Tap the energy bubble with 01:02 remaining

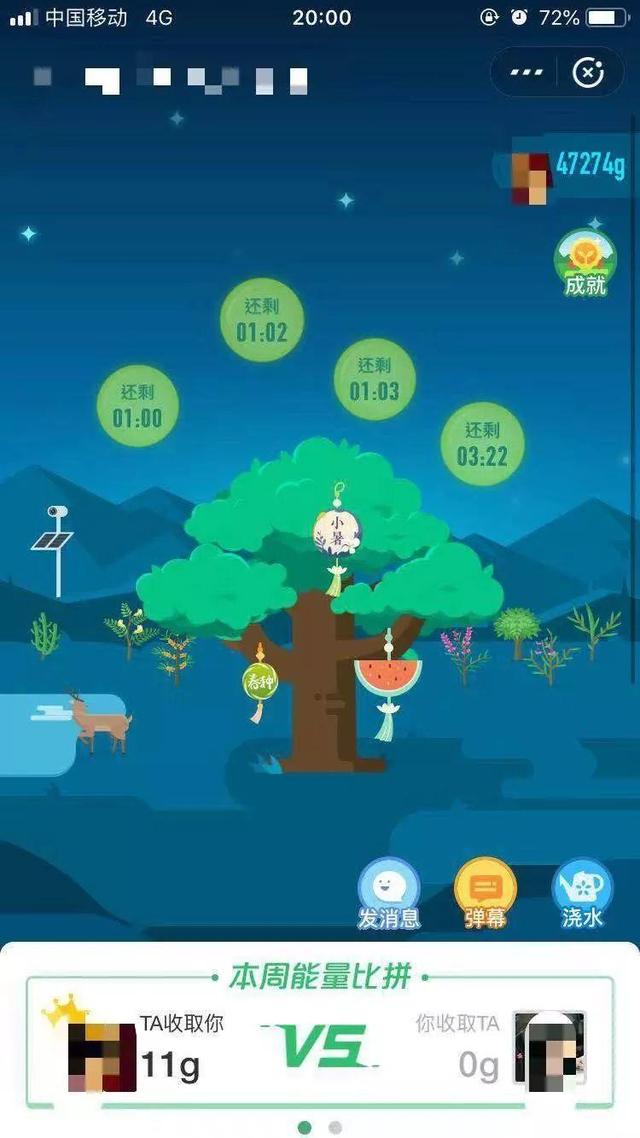coord(262,320)
